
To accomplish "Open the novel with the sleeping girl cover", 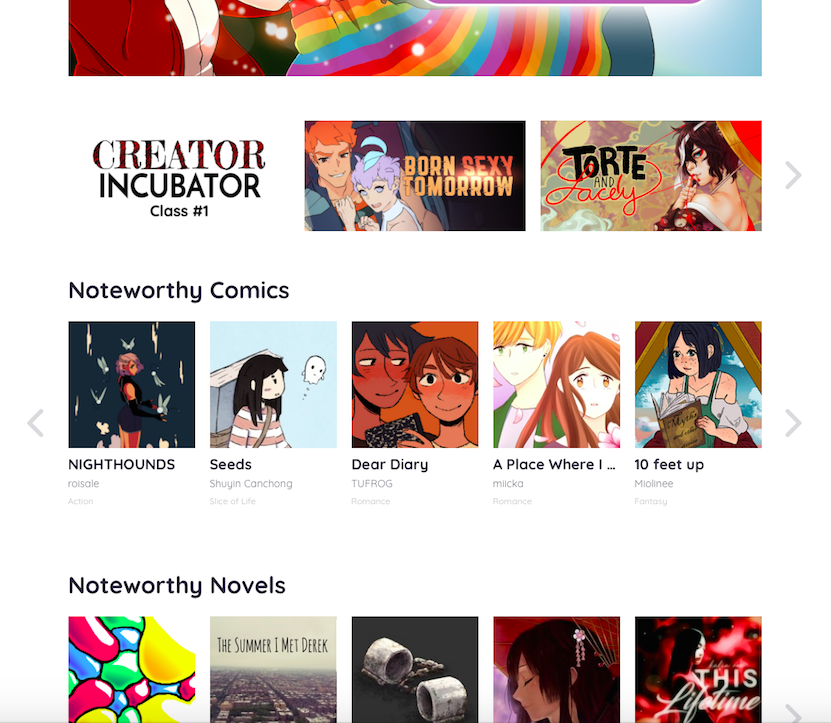I will [x=556, y=669].
